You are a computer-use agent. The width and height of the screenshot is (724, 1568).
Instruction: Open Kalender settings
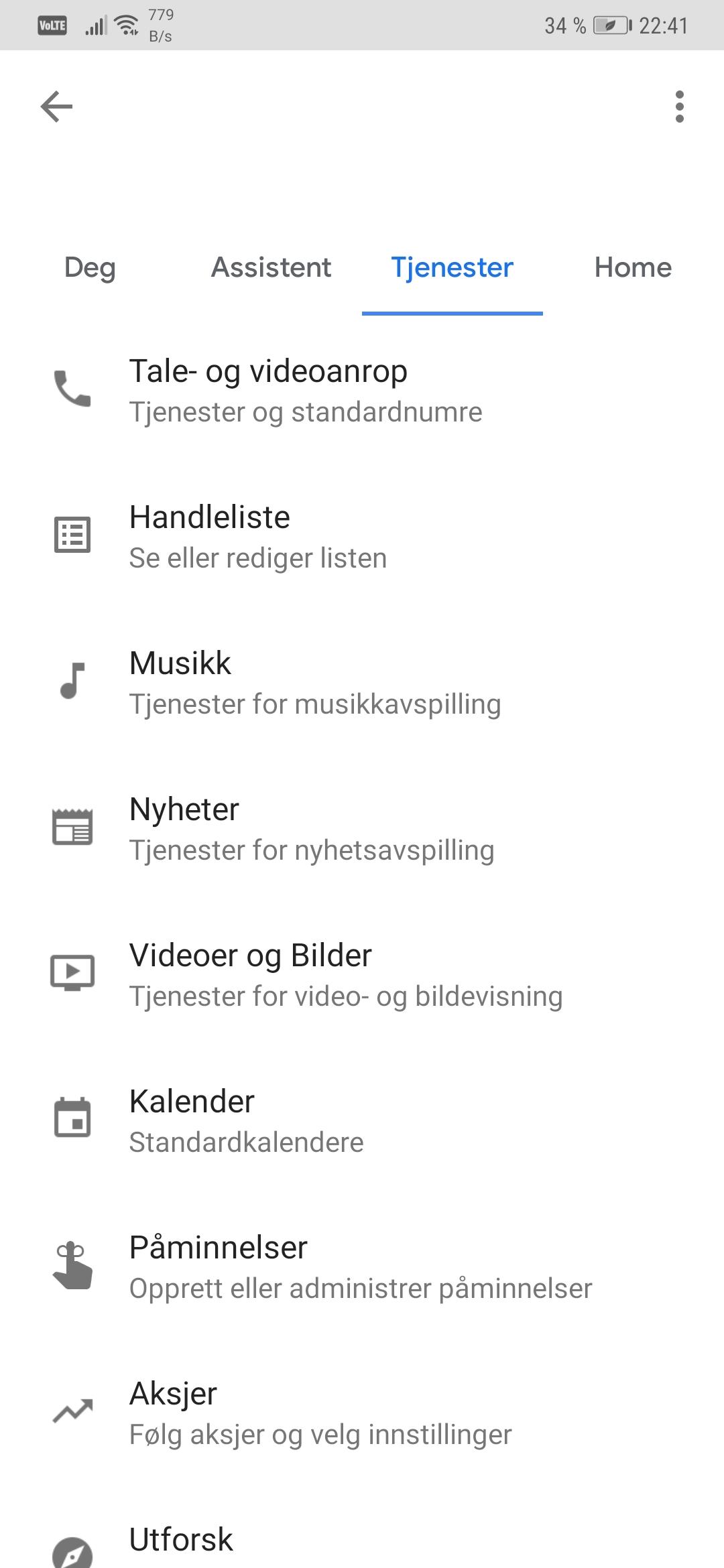[x=362, y=1121]
